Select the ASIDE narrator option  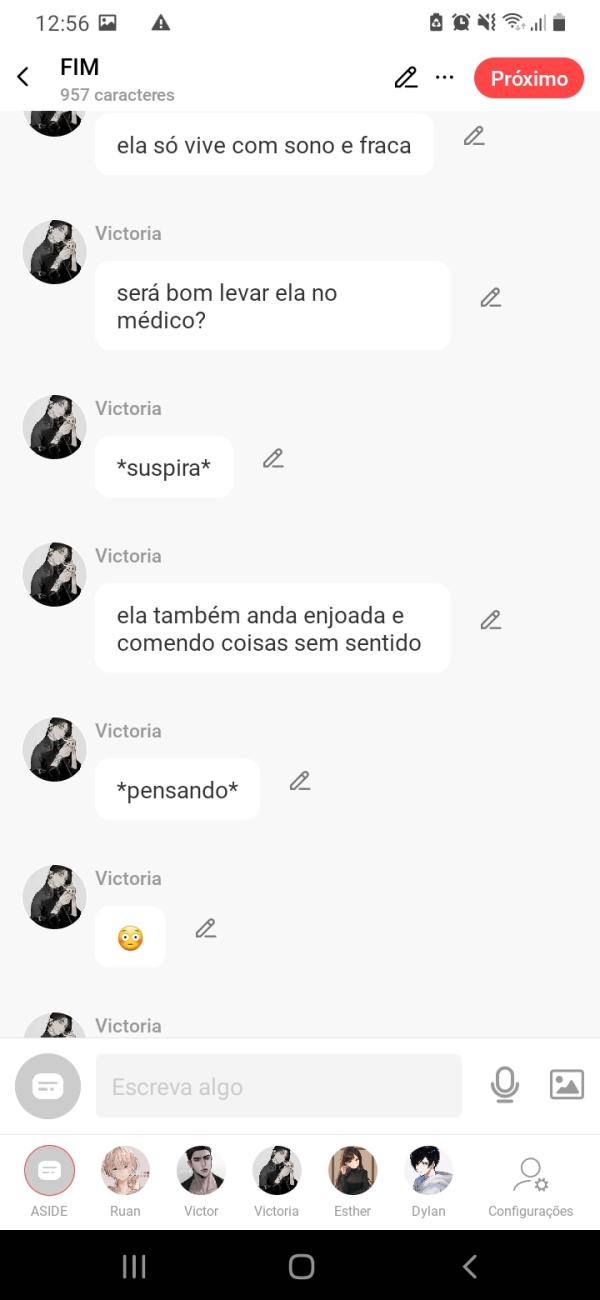tap(49, 1171)
